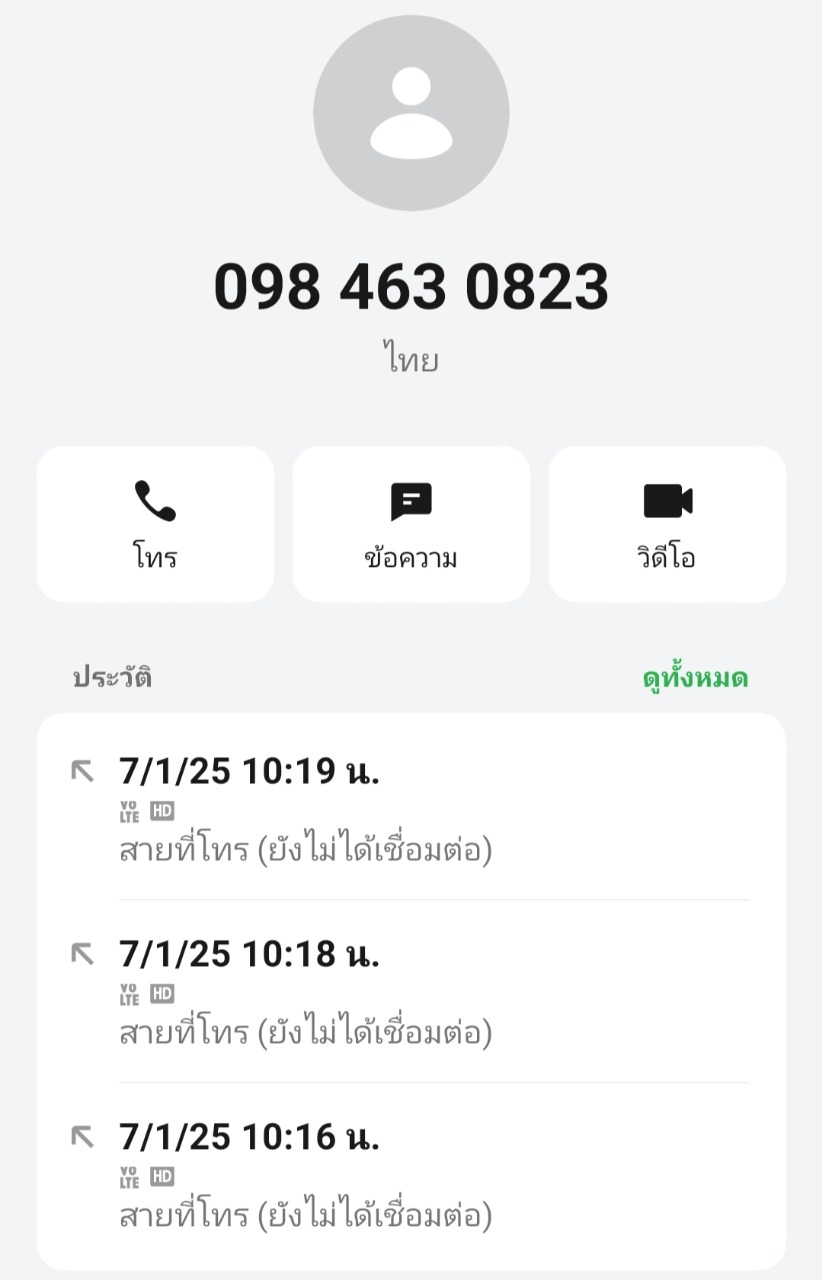View the 10:16 น. call log entry

(411, 1174)
